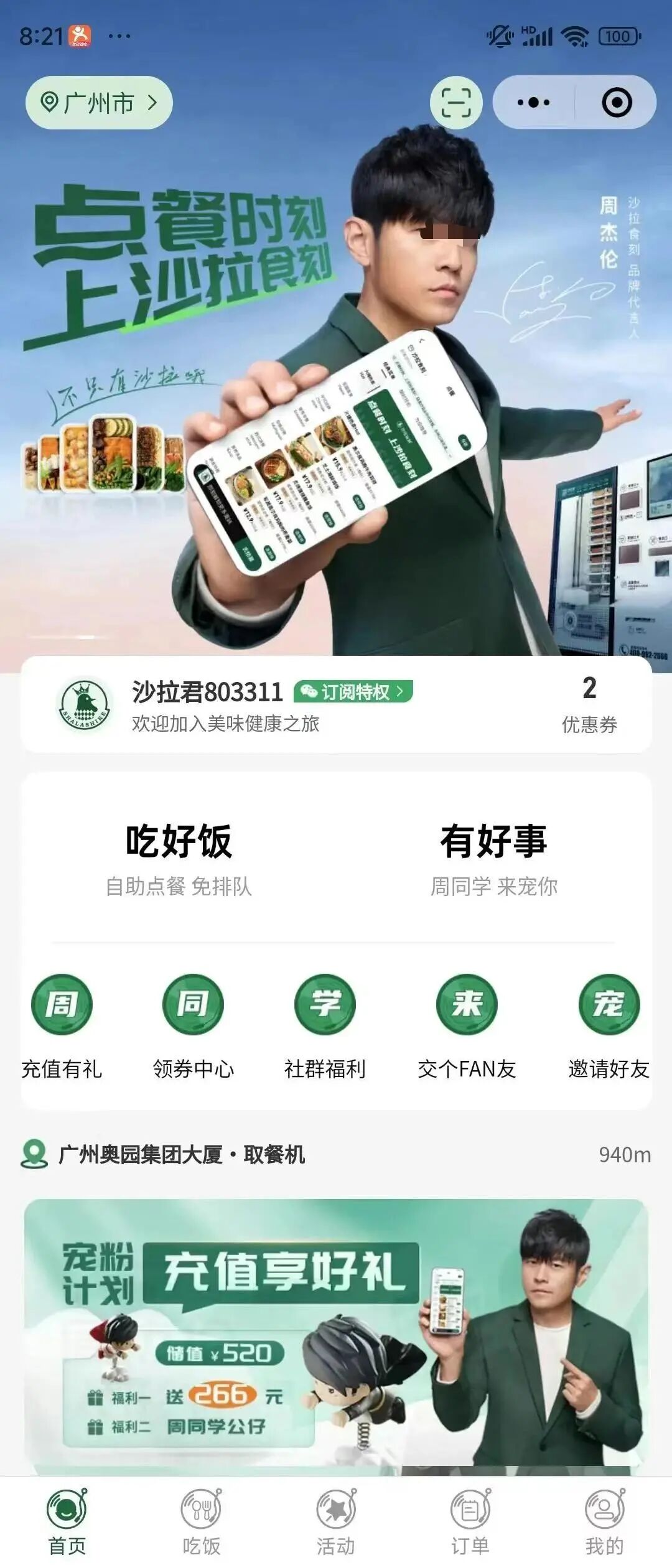Viewport: 672px width, 1568px height.
Task: Open the 广州市 city selector
Action: pos(98,103)
